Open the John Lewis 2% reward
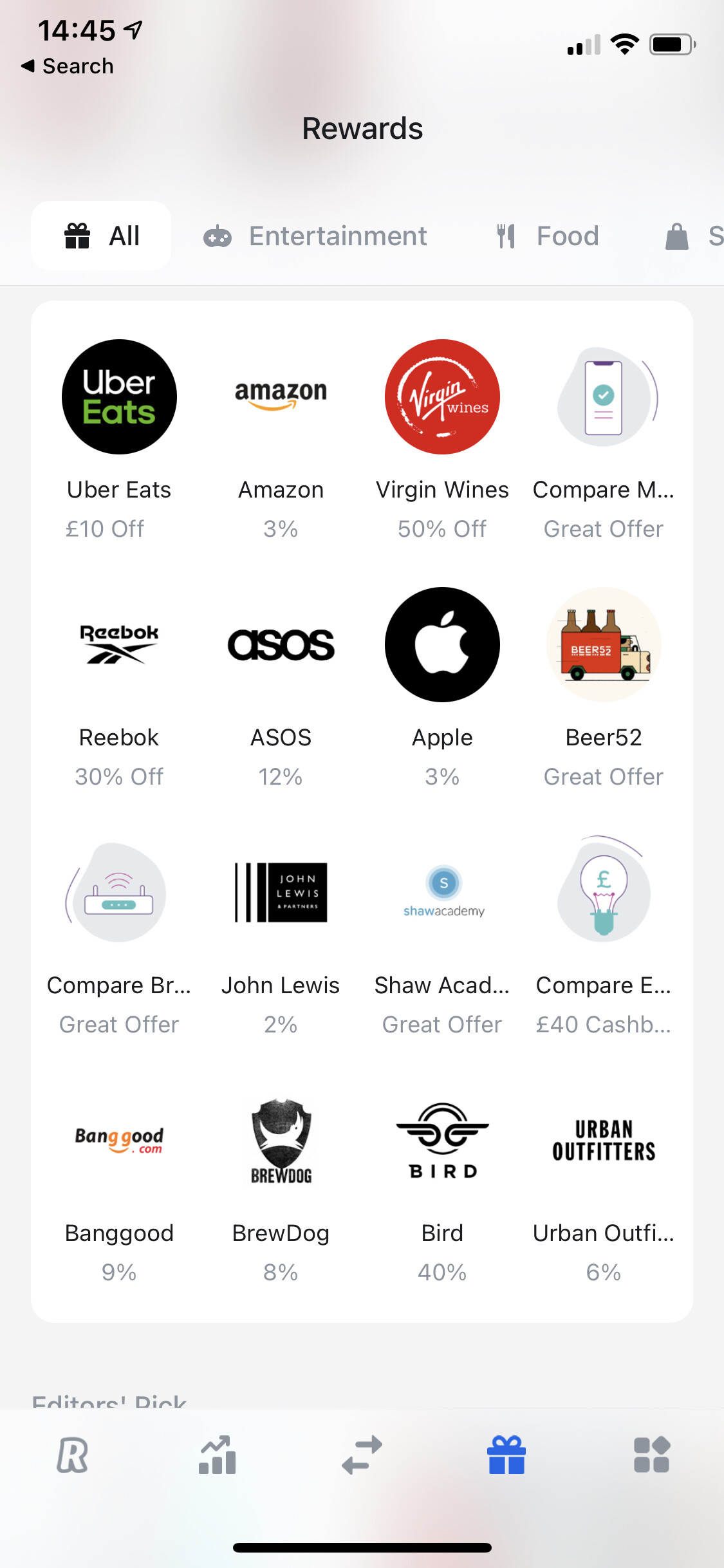The width and height of the screenshot is (724, 1568). point(281,930)
